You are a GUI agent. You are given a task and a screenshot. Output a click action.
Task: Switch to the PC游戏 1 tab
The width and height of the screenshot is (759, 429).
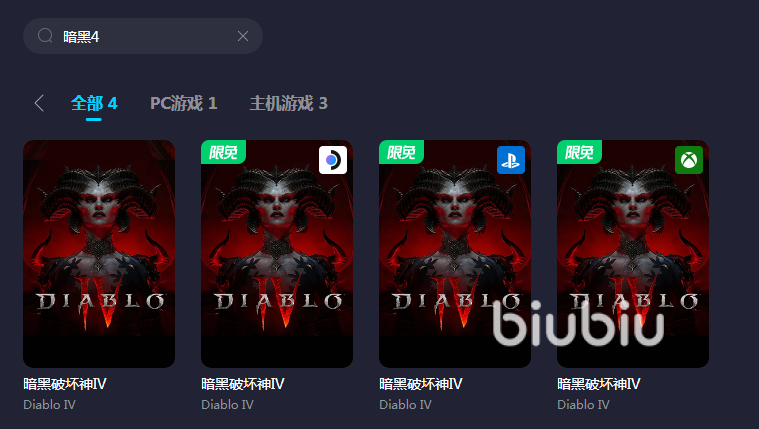(x=184, y=103)
